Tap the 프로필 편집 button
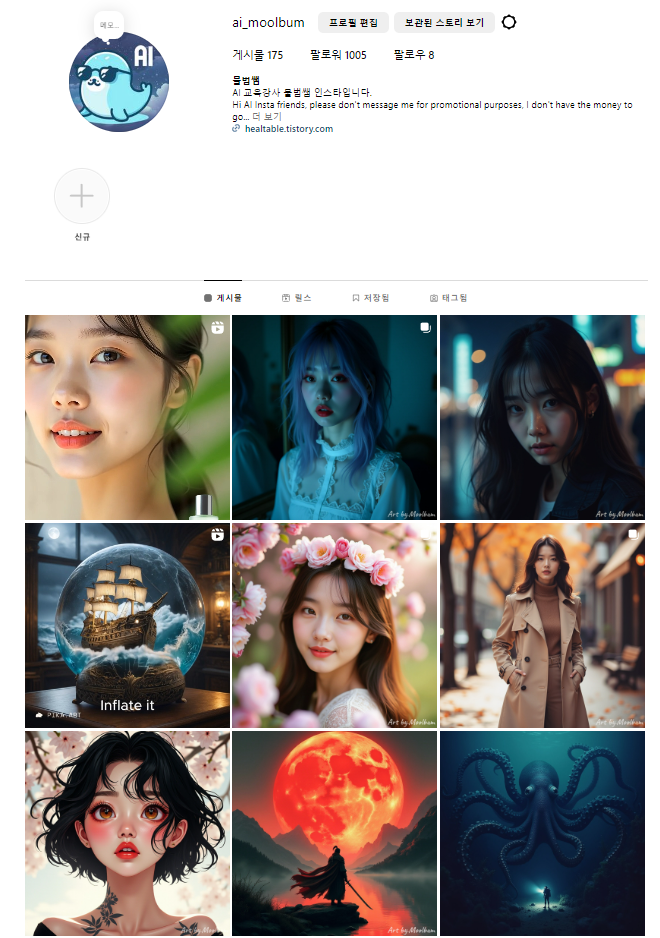Image resolution: width=660 pixels, height=938 pixels. 353,23
